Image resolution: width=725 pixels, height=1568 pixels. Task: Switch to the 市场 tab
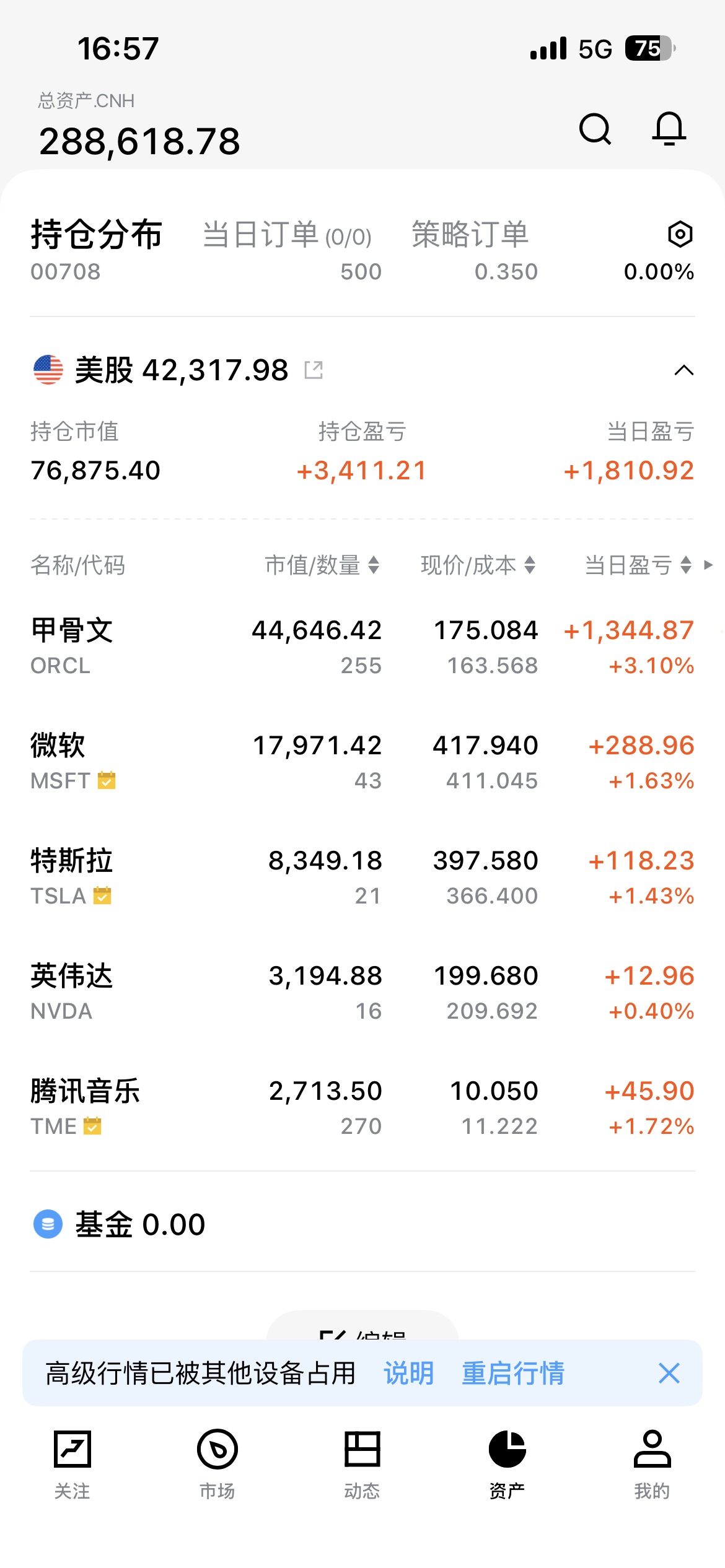click(217, 1464)
